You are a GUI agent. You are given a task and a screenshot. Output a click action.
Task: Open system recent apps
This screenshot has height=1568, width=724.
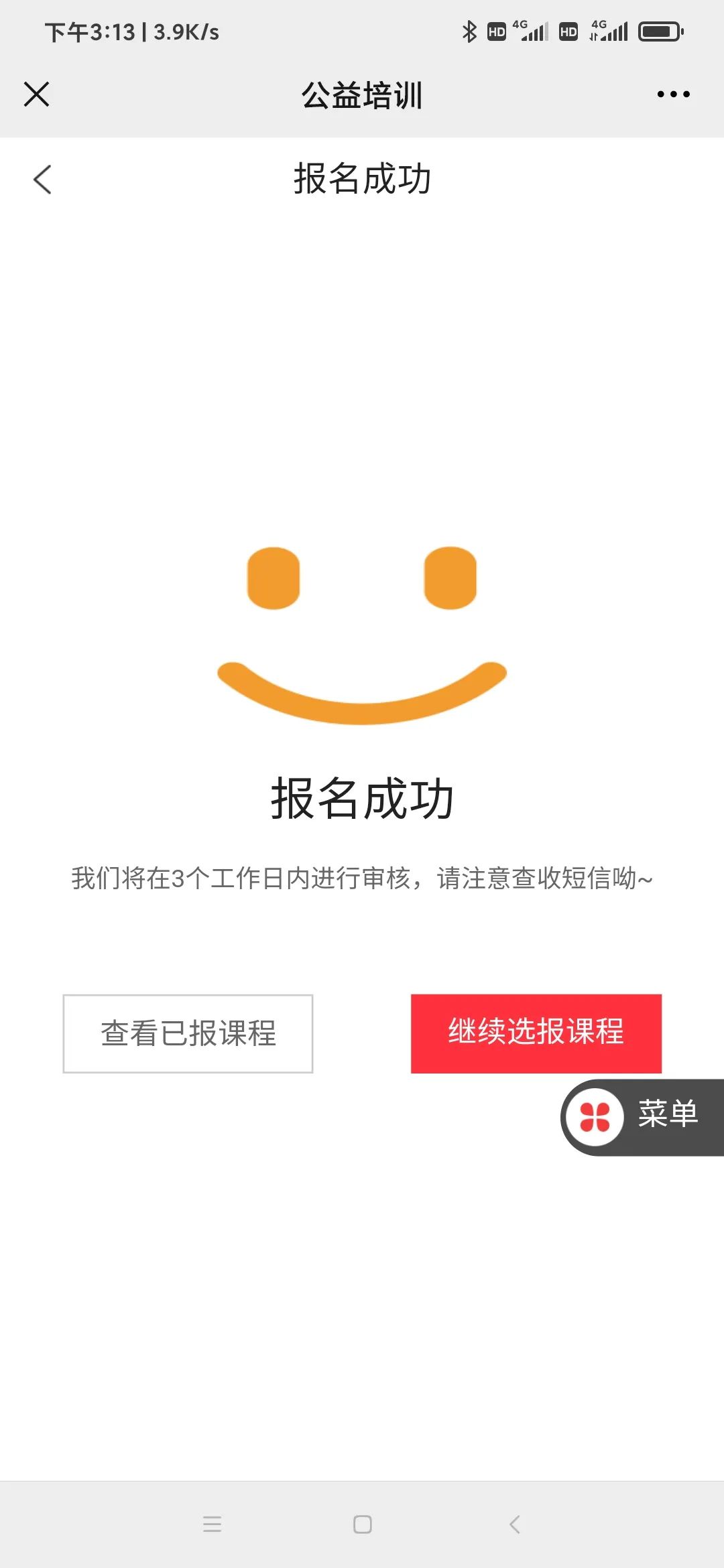[x=212, y=1524]
